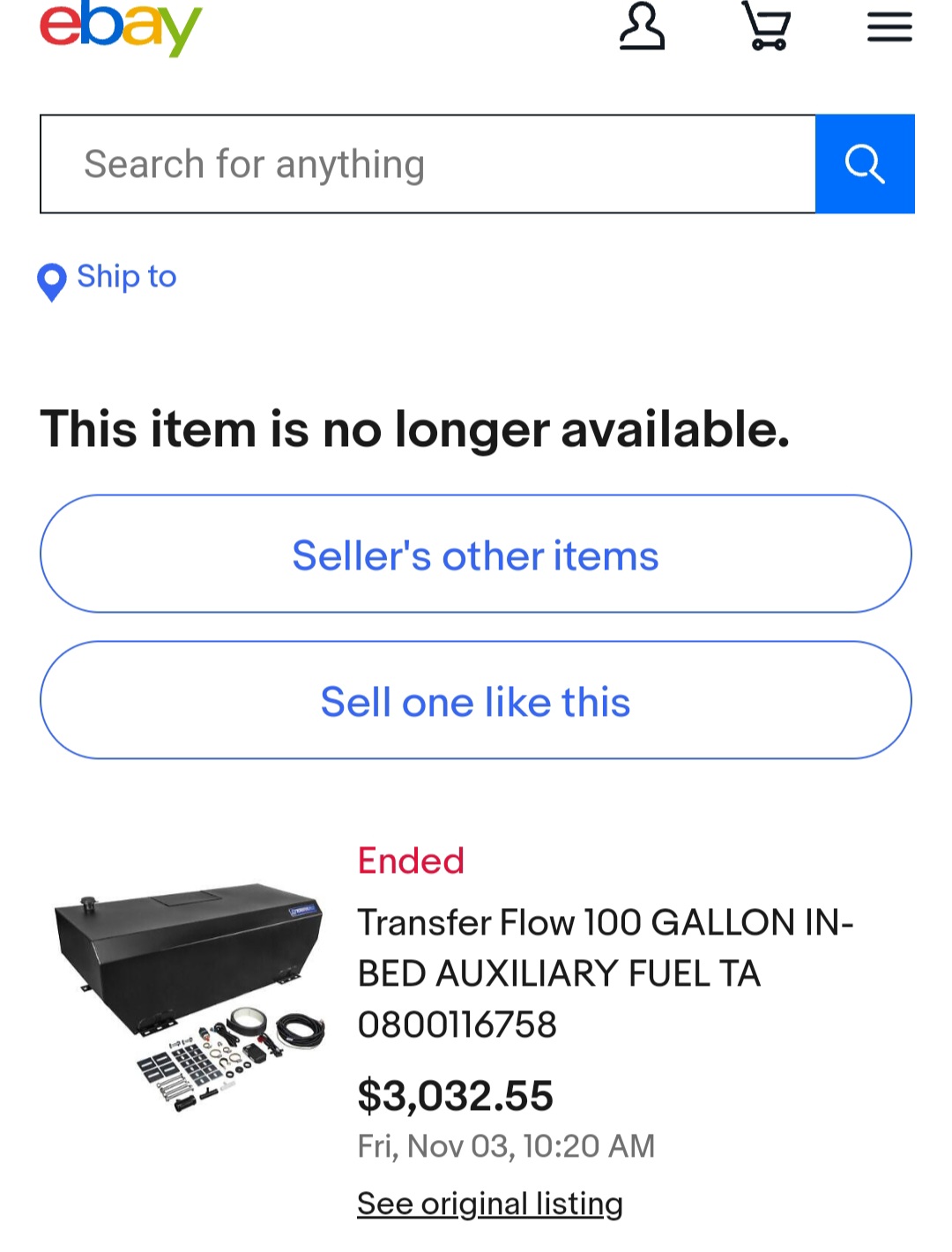952x1252 pixels.
Task: Open the eBay home page logo
Action: pyautogui.click(x=121, y=26)
